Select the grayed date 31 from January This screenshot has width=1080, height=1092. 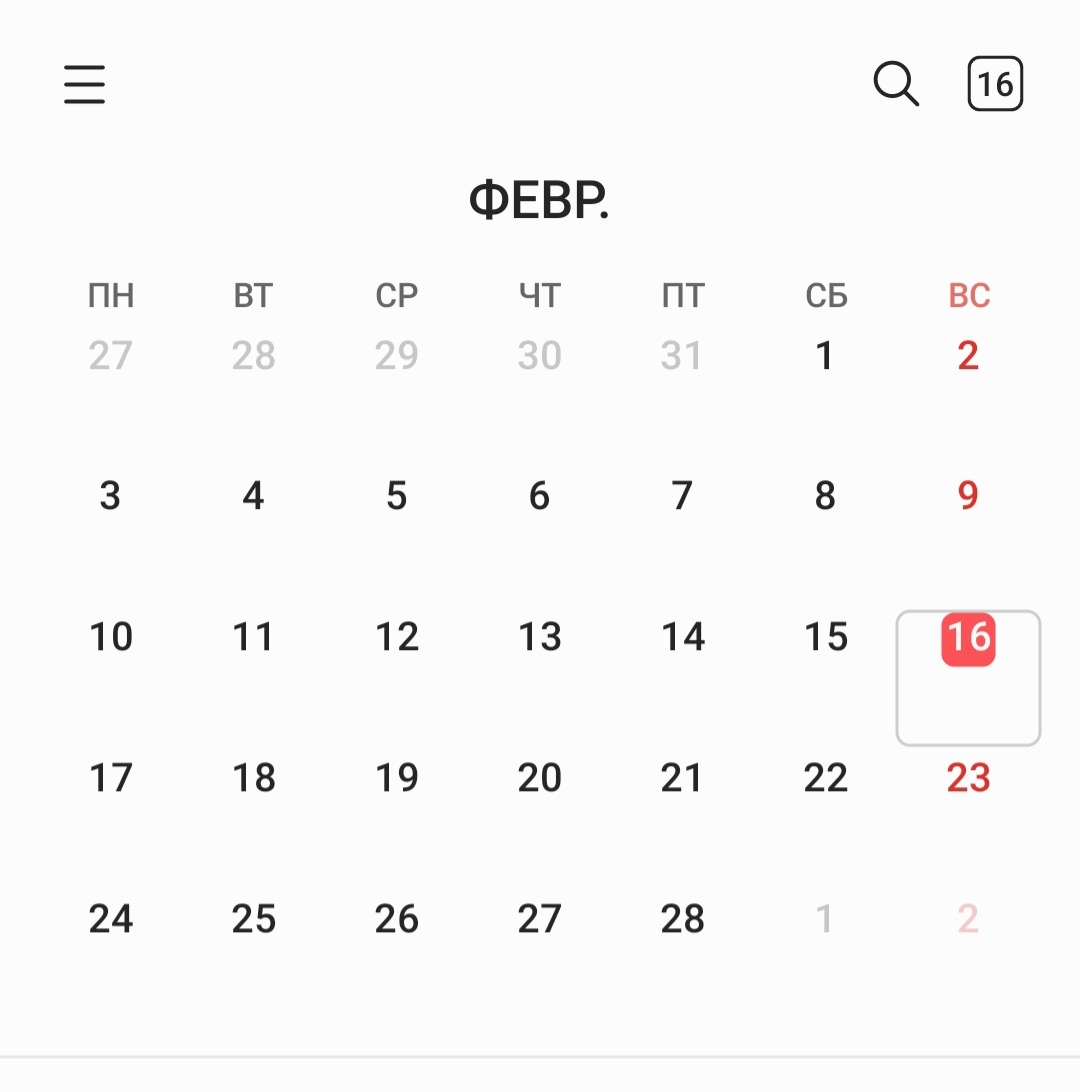(x=681, y=355)
